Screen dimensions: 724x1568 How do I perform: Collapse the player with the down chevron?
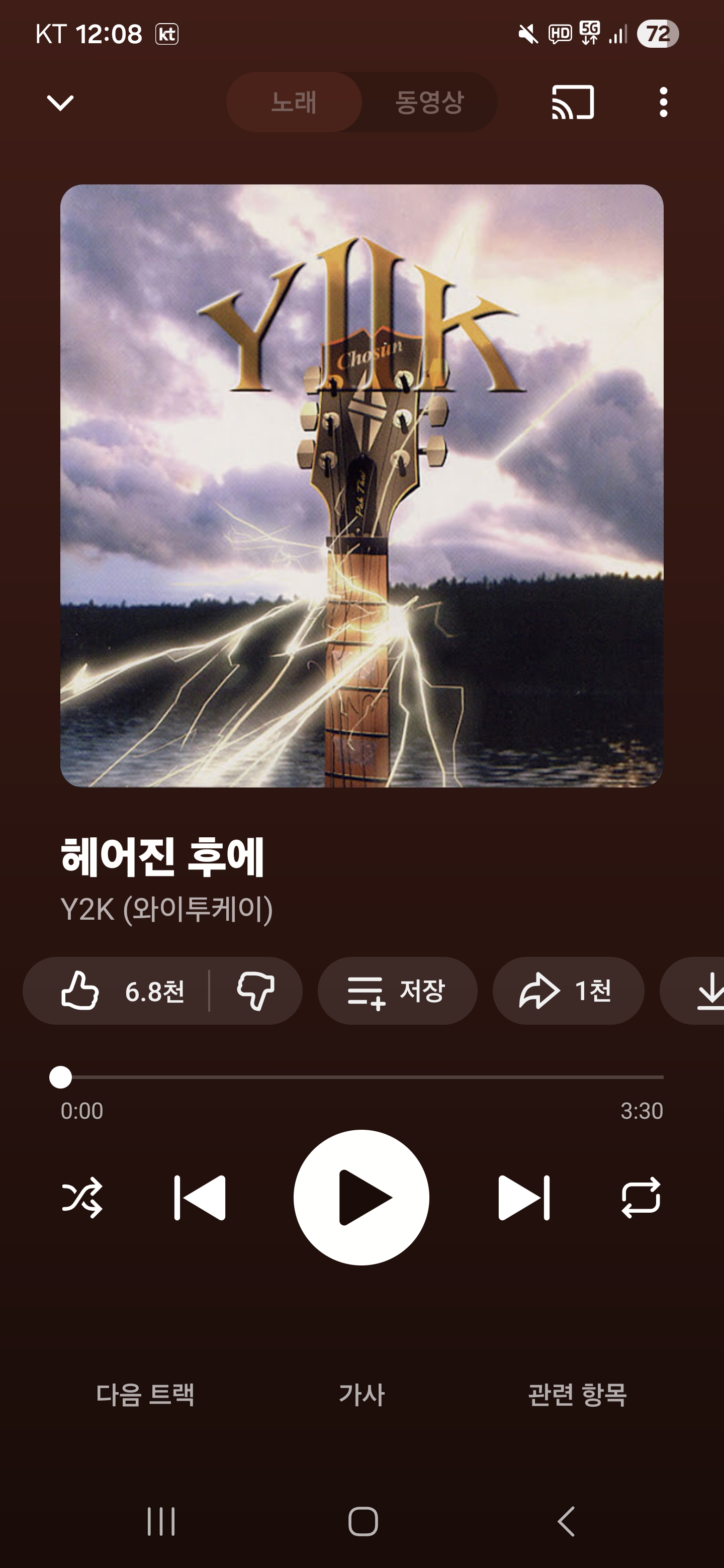[x=60, y=102]
